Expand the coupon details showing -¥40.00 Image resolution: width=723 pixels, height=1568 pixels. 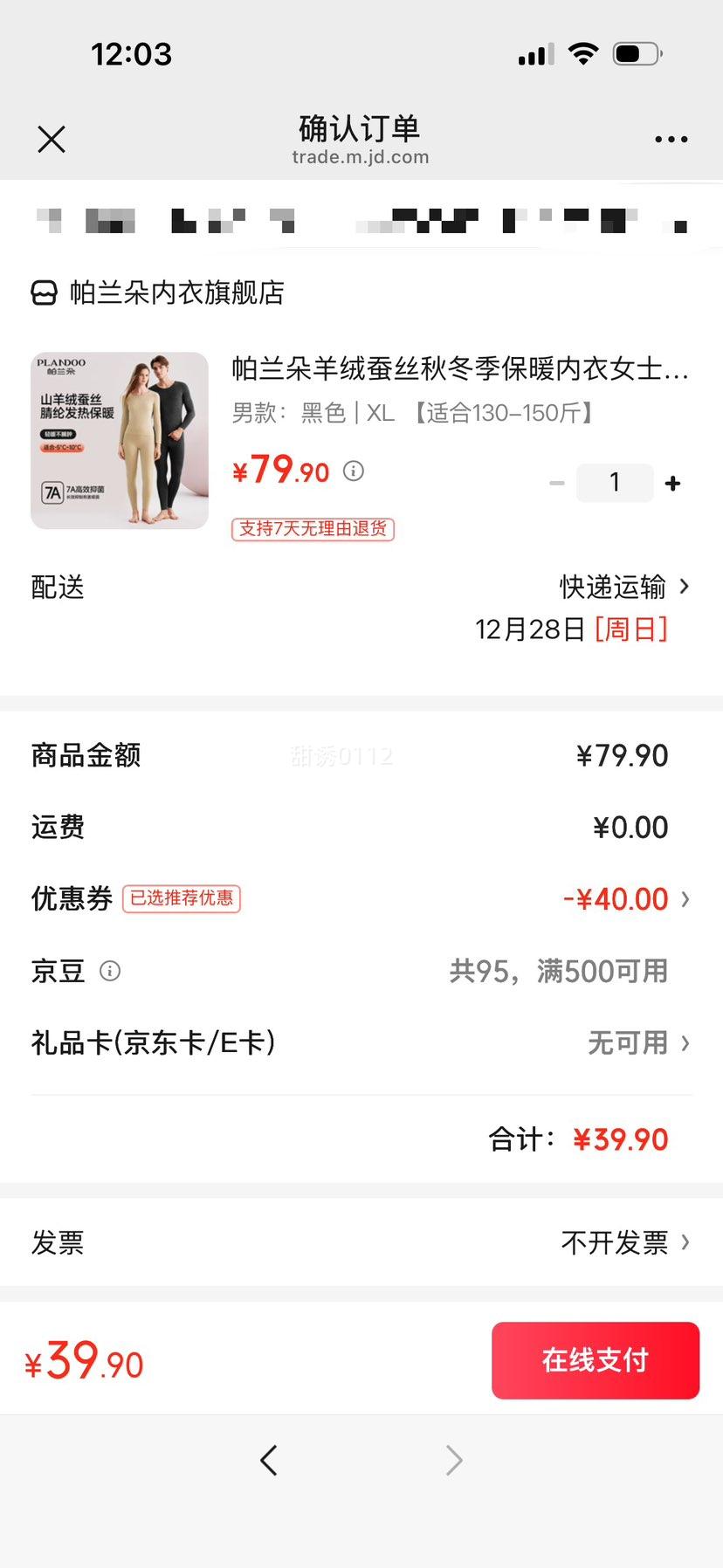622,898
